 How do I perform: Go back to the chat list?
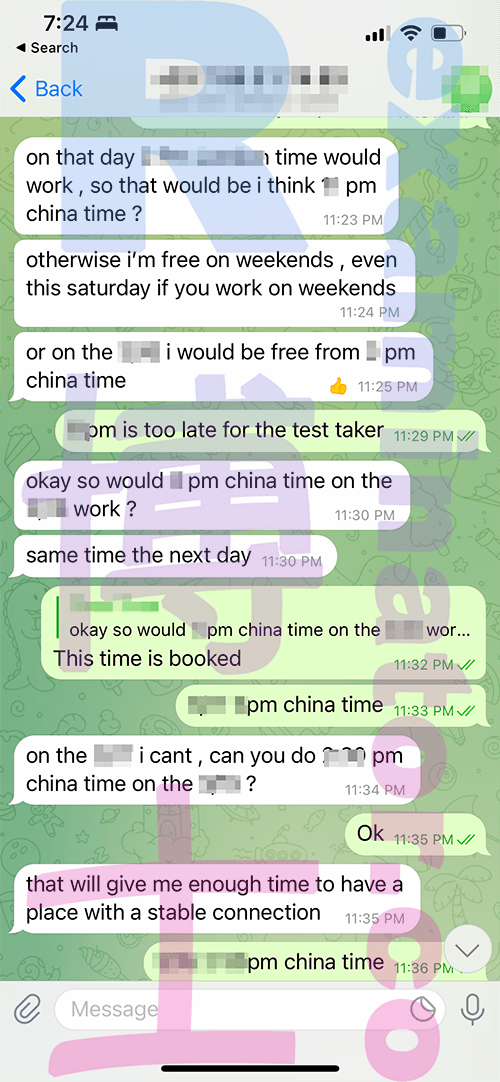46,89
